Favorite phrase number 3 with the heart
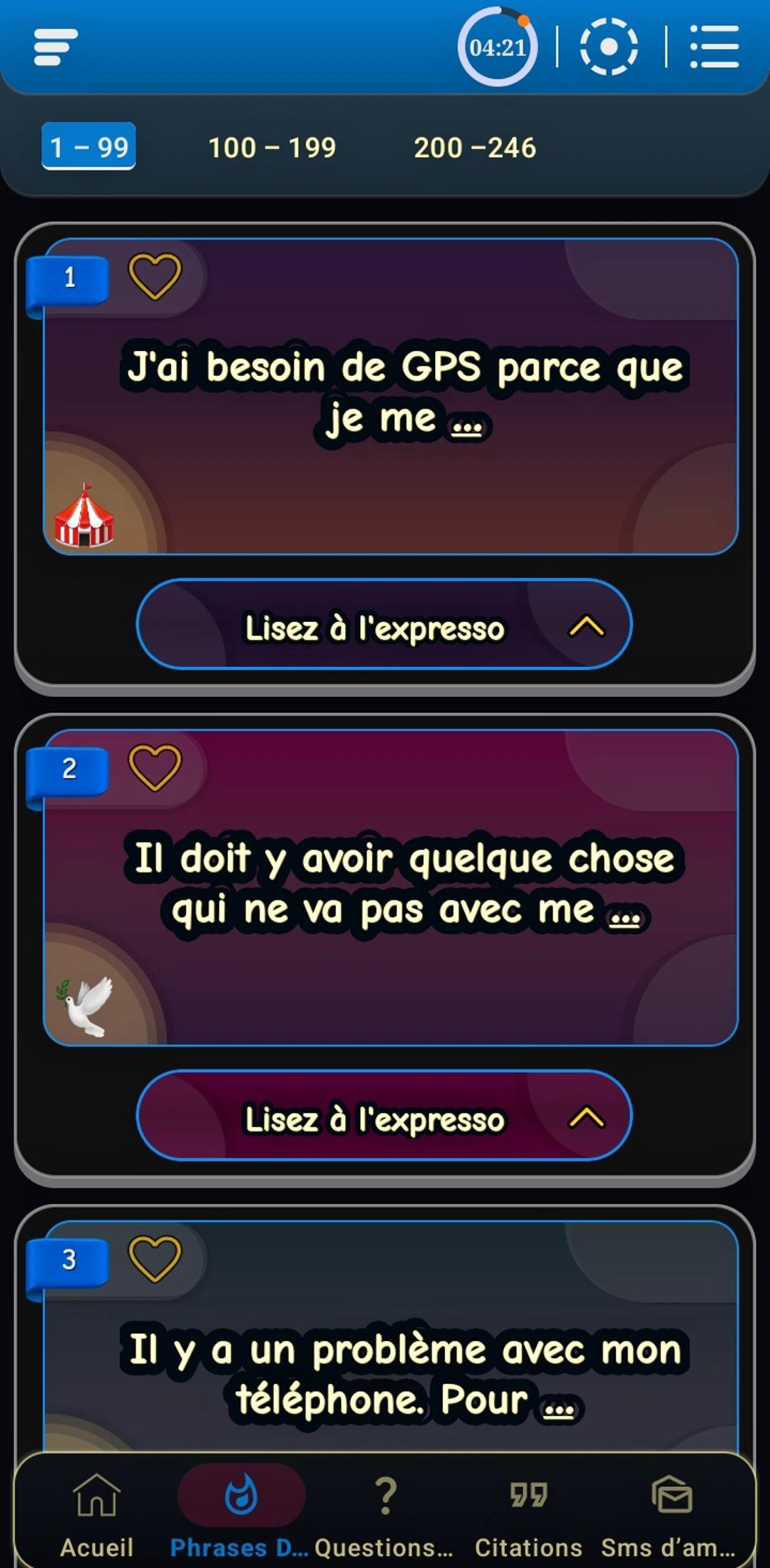770x1568 pixels. pyautogui.click(x=155, y=1259)
